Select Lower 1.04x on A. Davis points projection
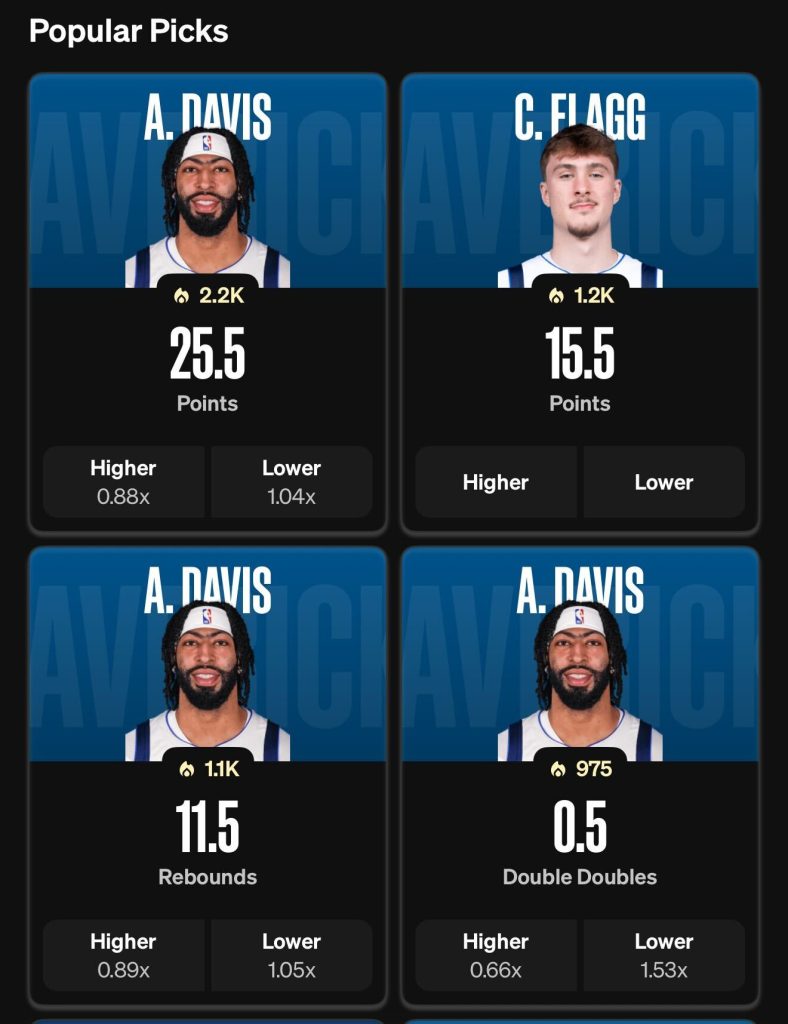 pyautogui.click(x=291, y=483)
